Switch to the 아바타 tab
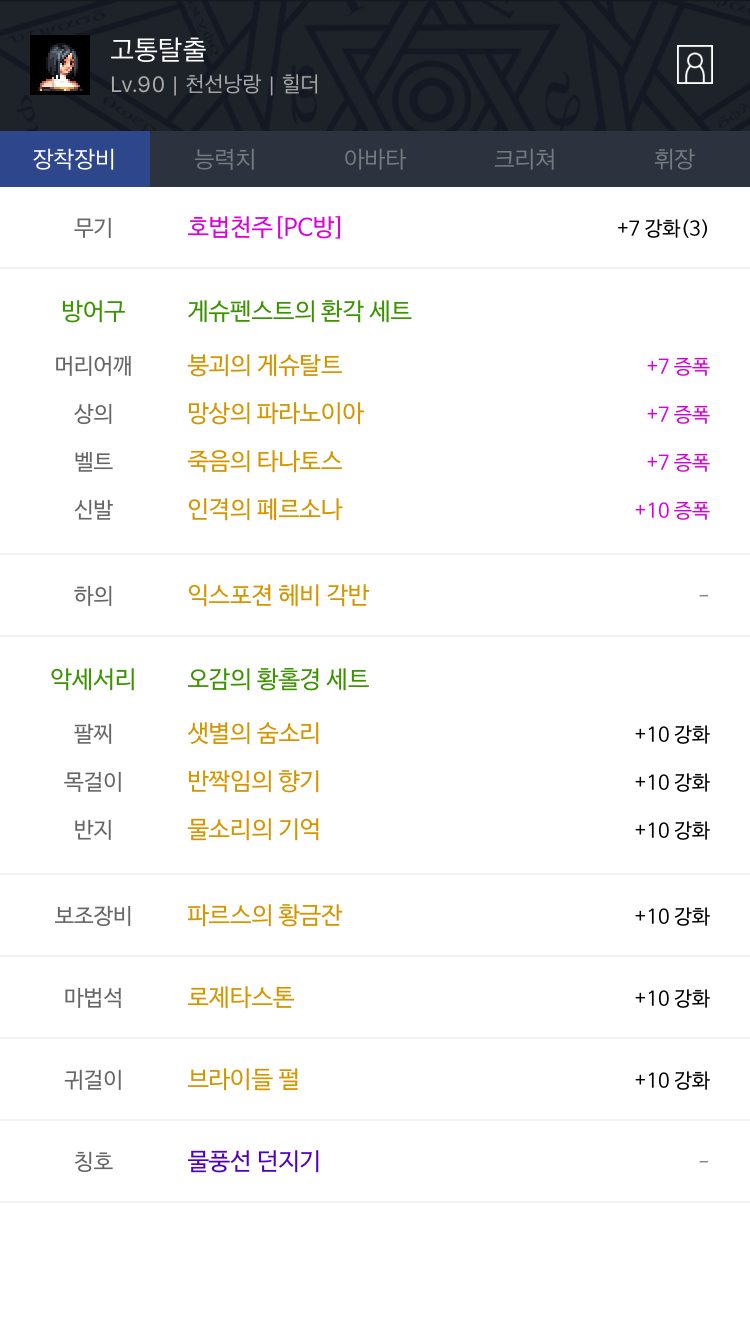The image size is (750, 1334). click(x=375, y=159)
